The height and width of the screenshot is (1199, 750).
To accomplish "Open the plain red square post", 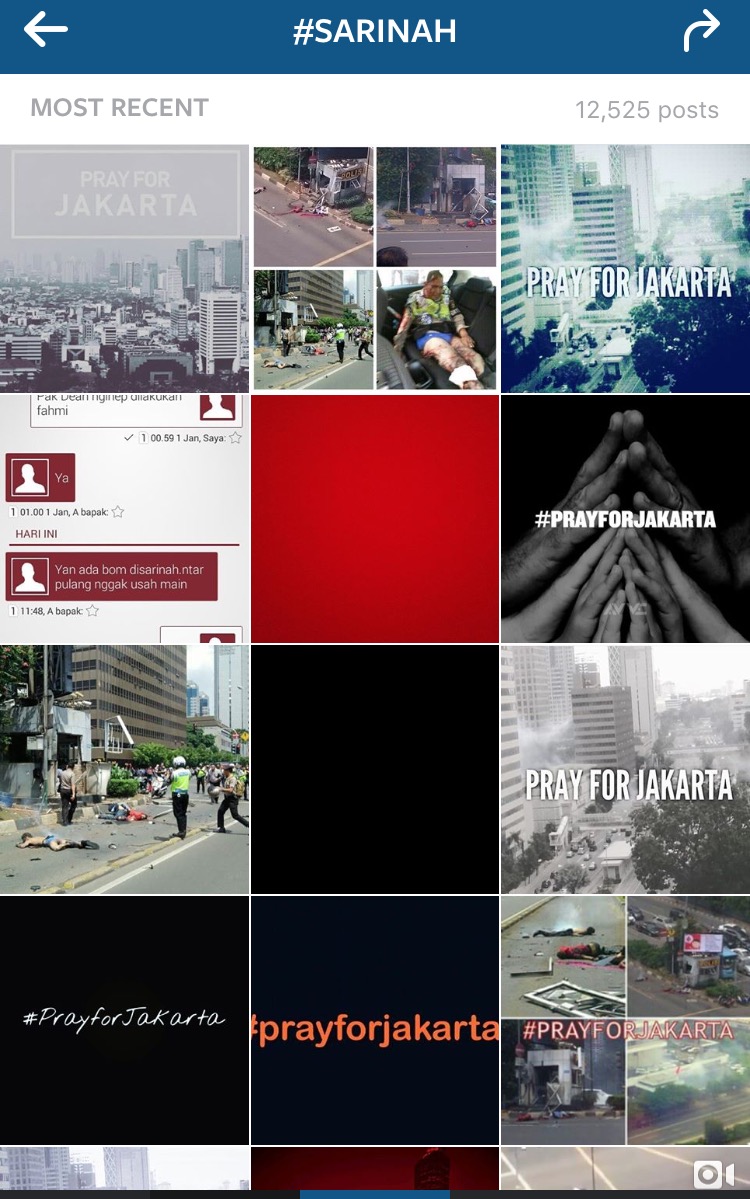I will pyautogui.click(x=374, y=518).
